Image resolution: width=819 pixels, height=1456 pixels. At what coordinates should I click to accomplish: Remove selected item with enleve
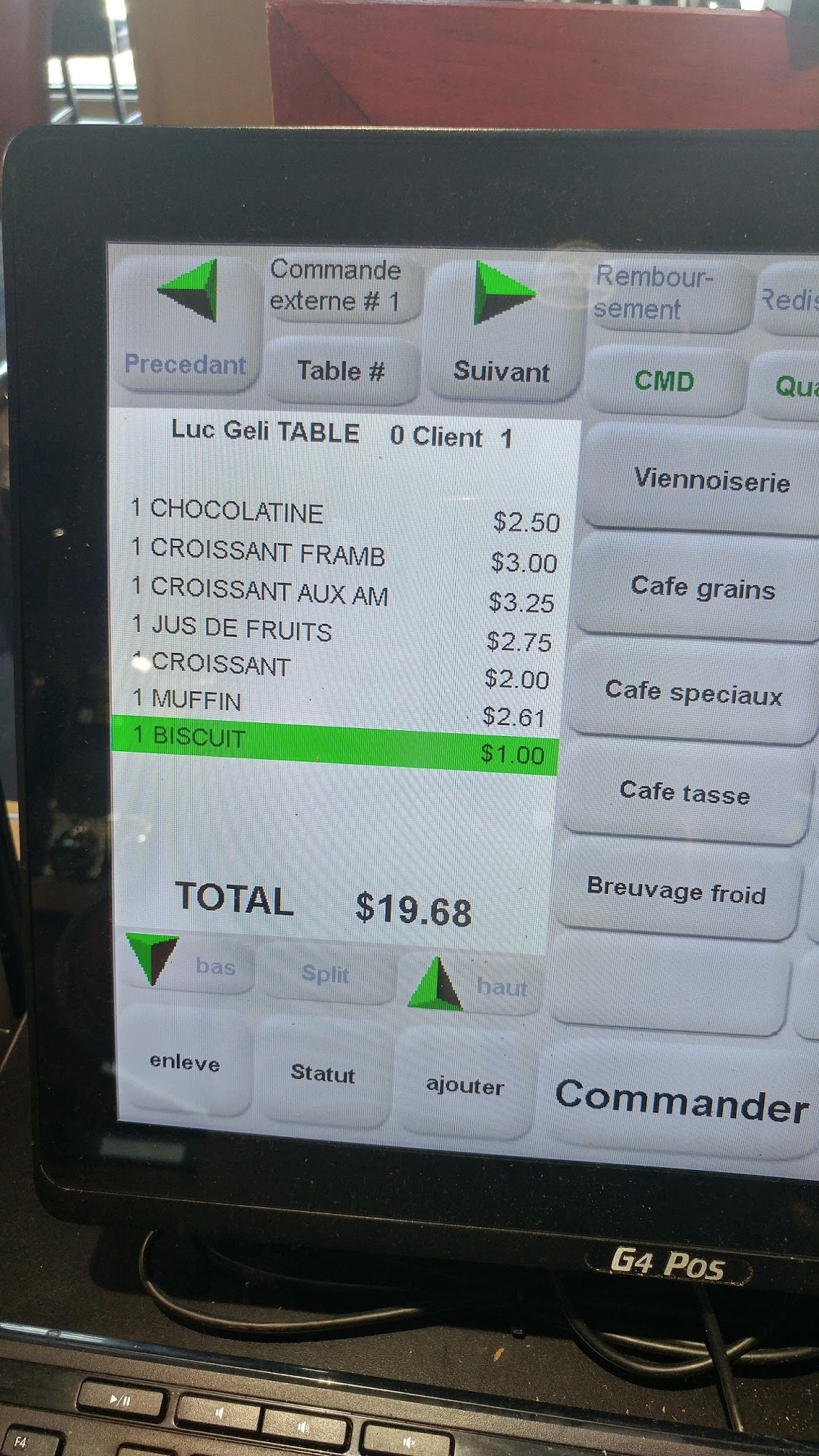(x=184, y=1063)
